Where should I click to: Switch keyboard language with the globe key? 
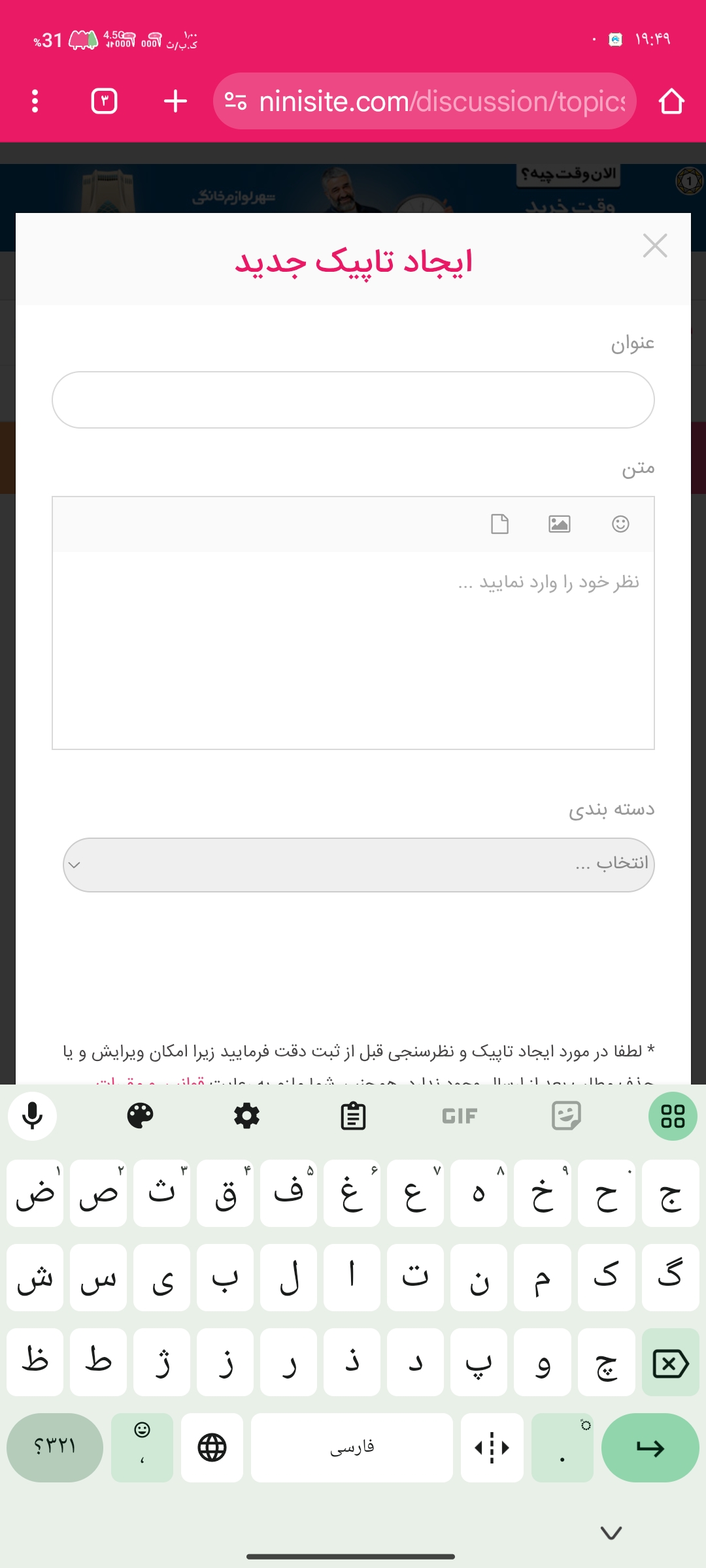(212, 1448)
